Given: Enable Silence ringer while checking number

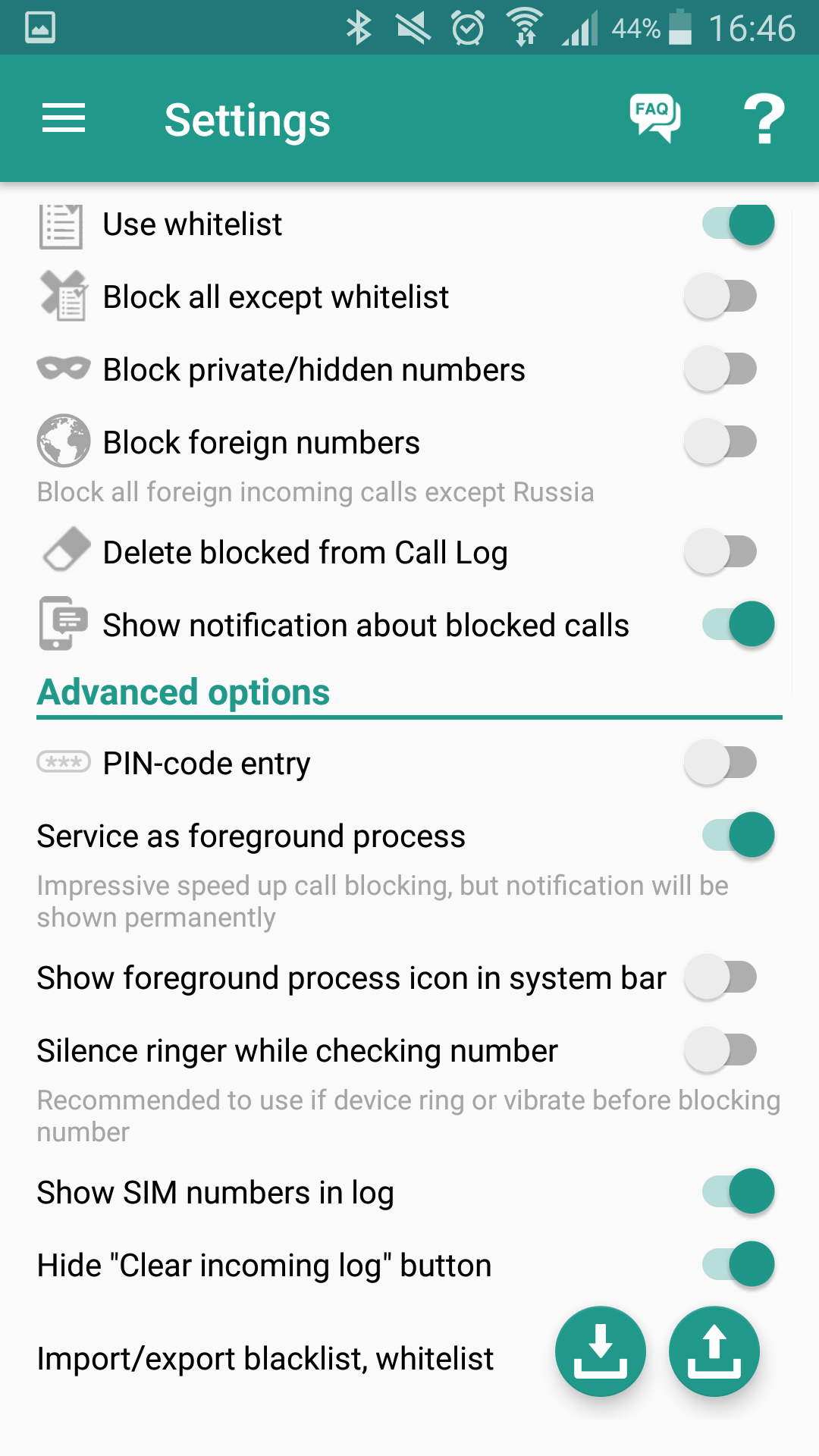Looking at the screenshot, I should pos(720,1050).
